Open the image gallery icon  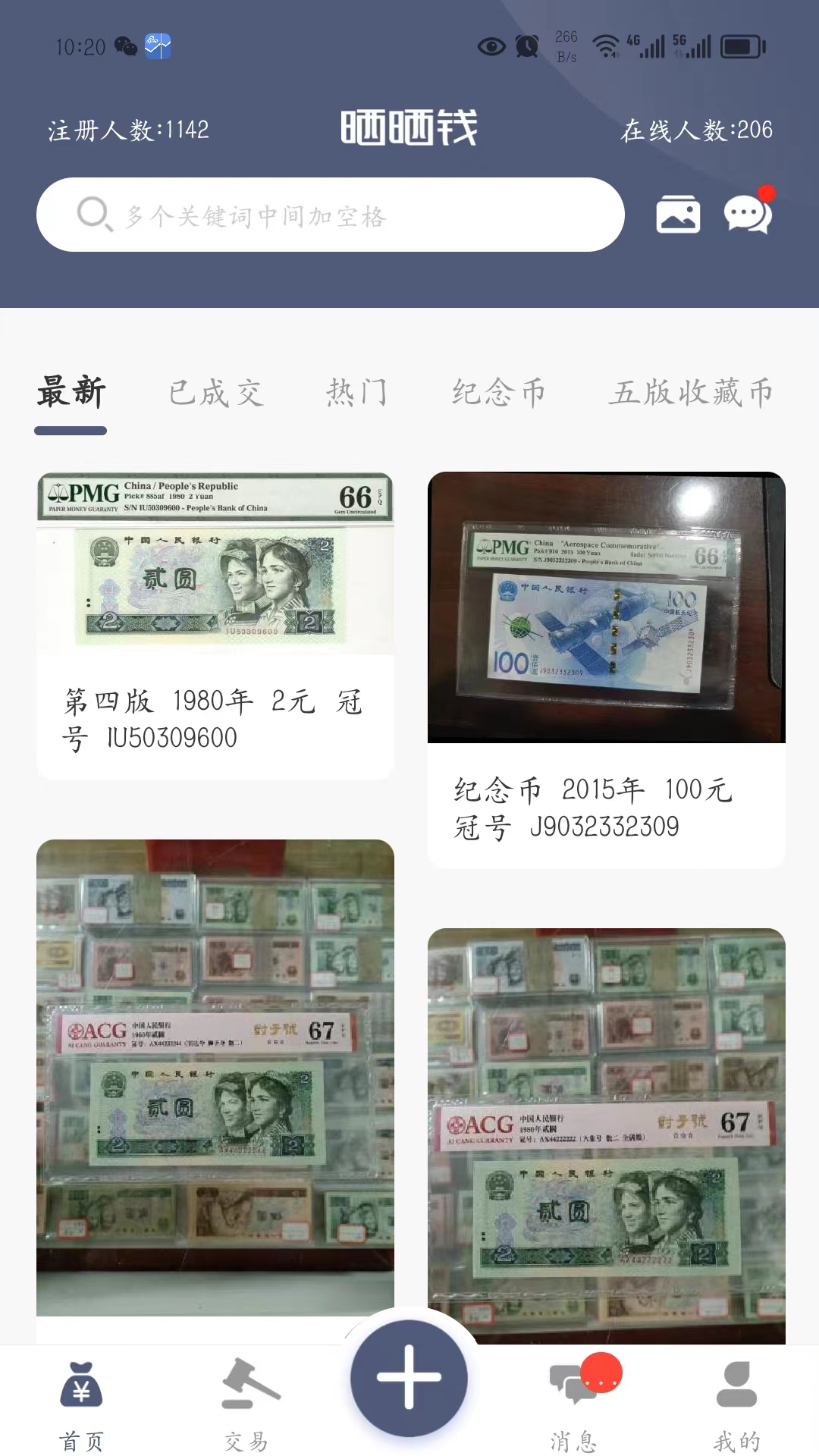coord(678,214)
